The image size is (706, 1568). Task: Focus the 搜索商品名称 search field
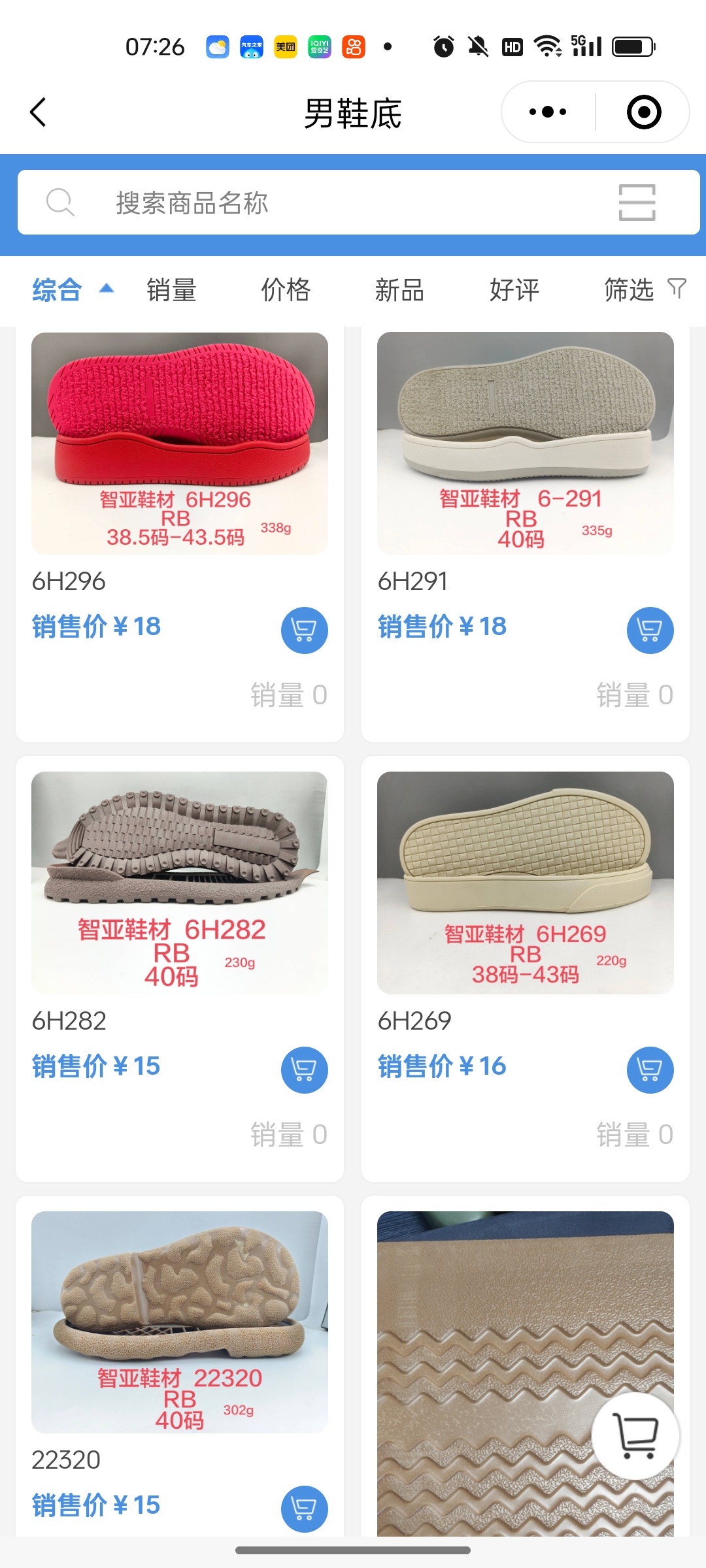pyautogui.click(x=327, y=203)
